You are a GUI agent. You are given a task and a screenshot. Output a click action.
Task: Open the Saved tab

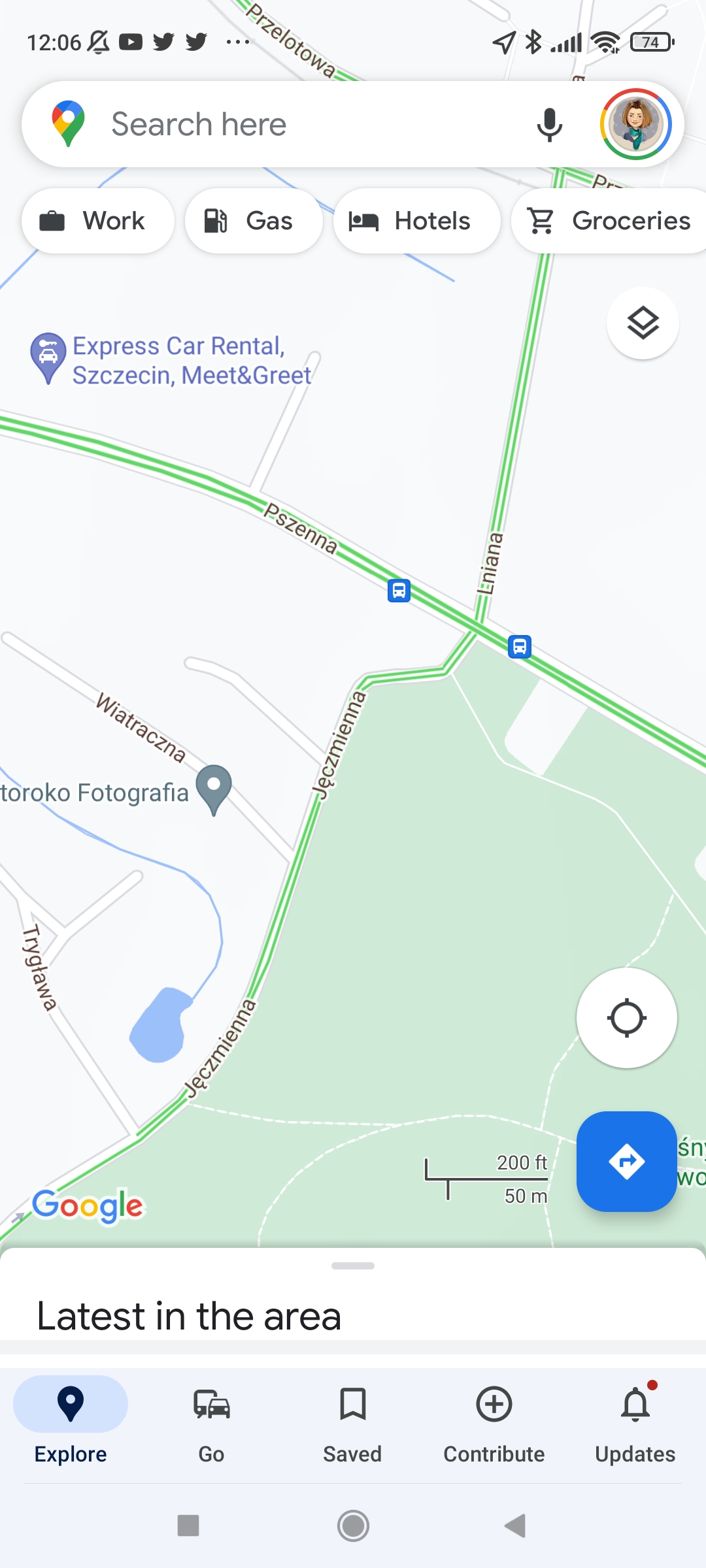point(352,1426)
